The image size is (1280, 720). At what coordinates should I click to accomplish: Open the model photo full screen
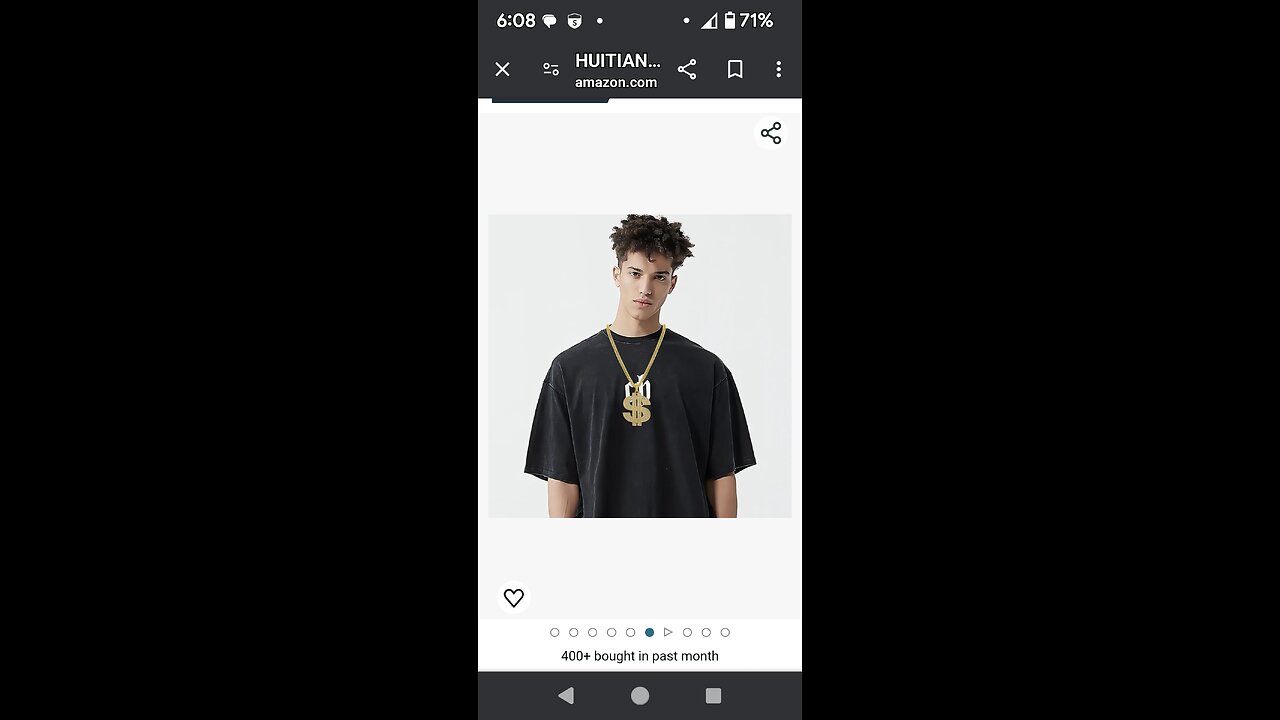640,366
